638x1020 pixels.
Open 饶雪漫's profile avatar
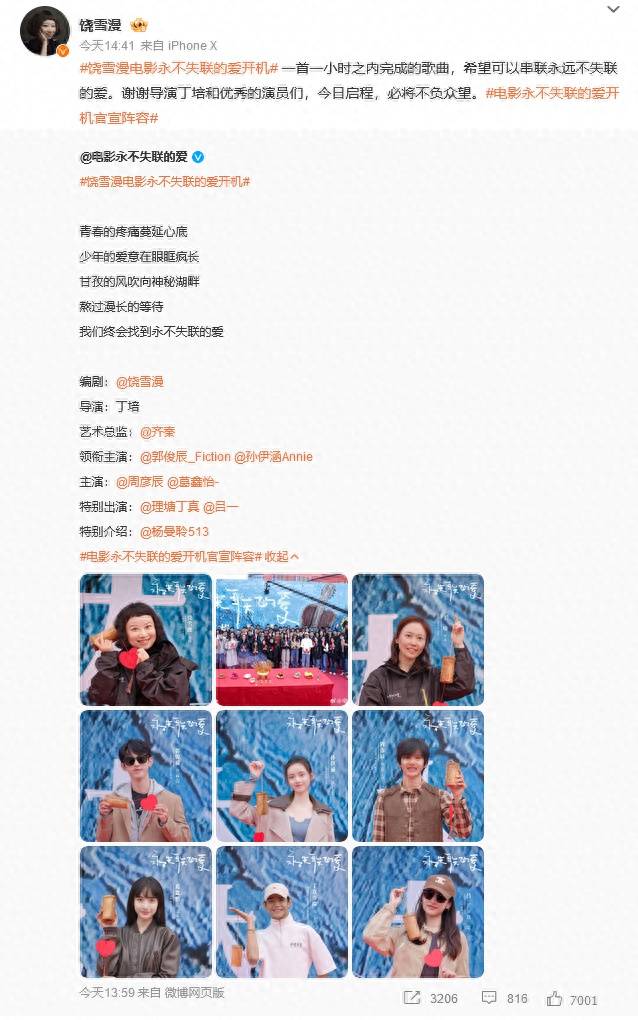click(45, 30)
